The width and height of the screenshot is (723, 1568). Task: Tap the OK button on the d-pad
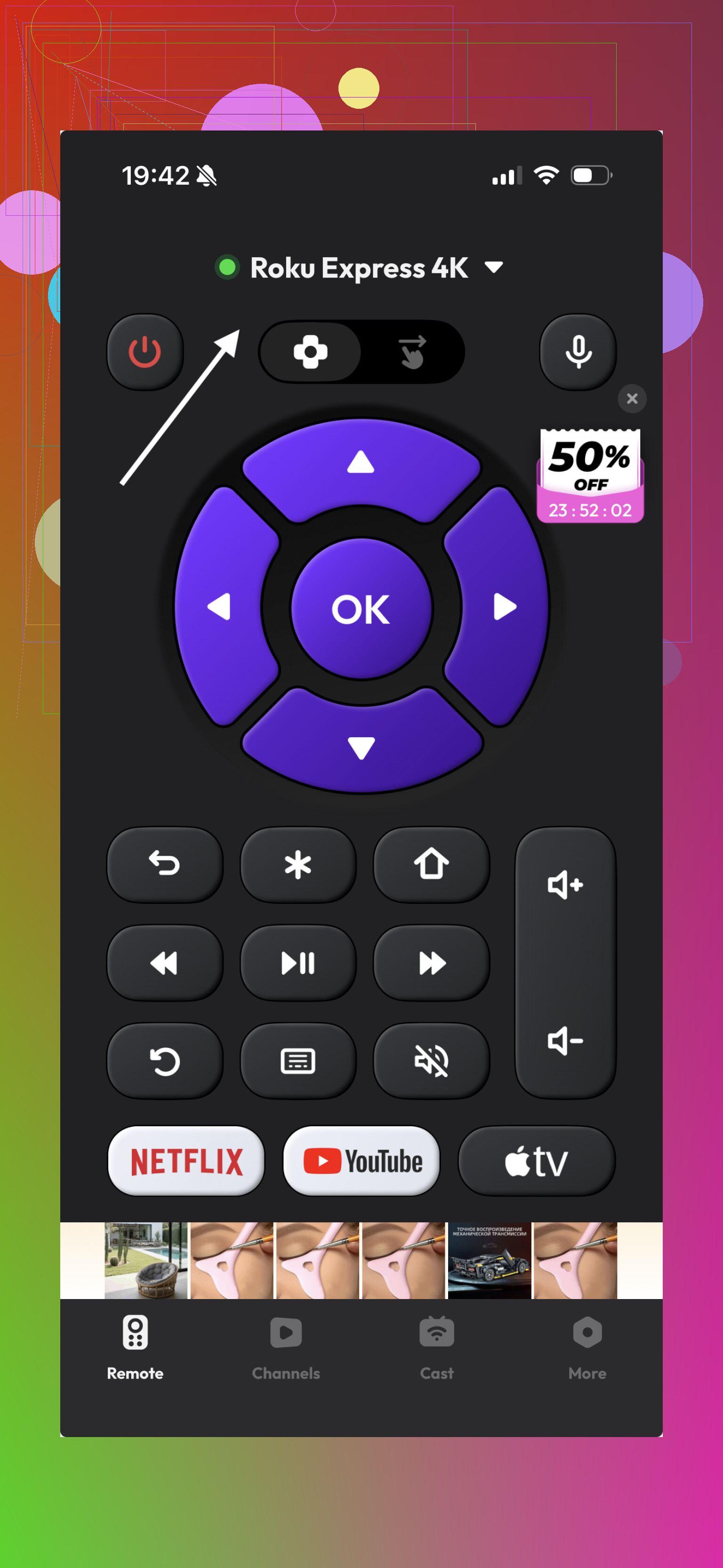pos(361,609)
